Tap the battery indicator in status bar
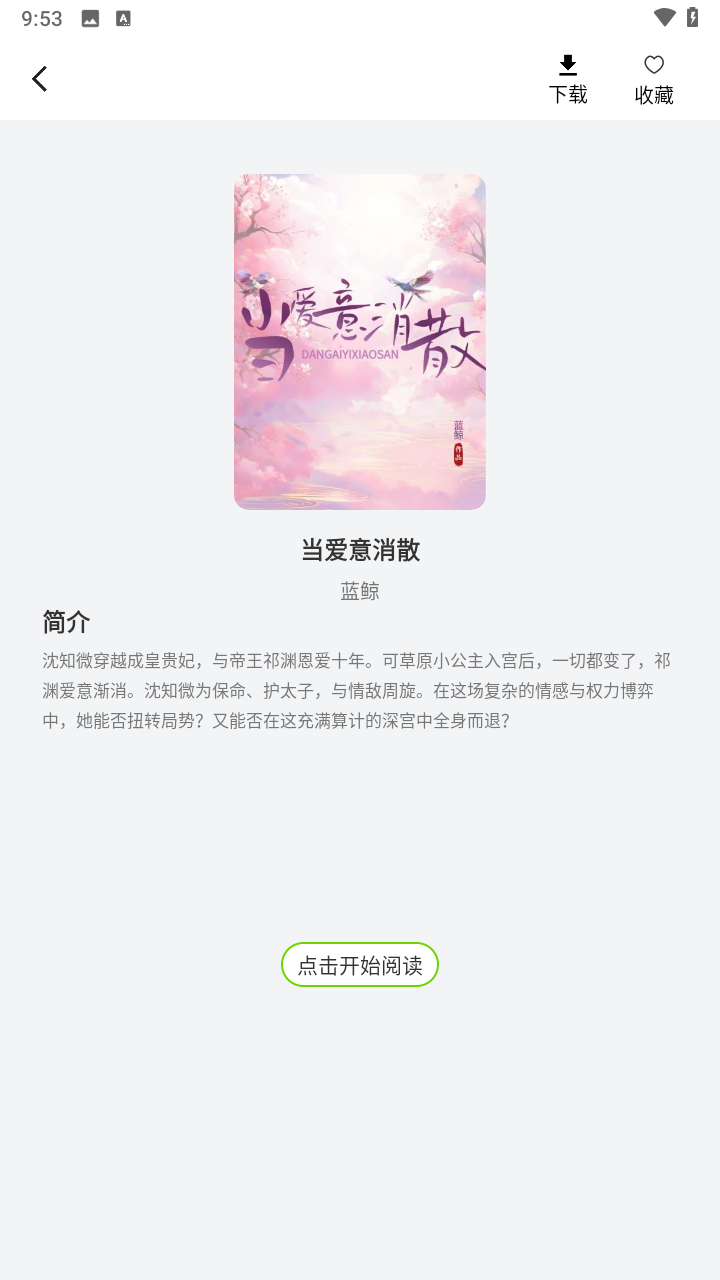 click(x=691, y=17)
